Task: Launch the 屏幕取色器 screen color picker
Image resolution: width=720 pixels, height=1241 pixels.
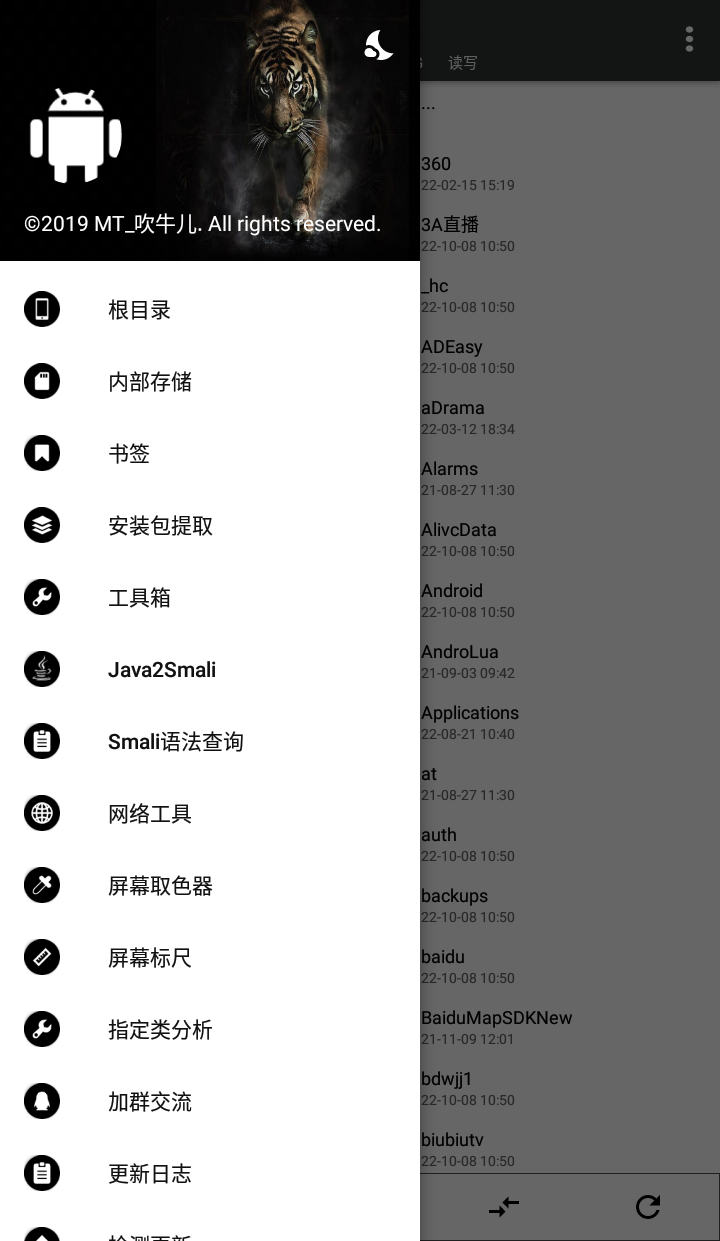Action: coord(160,885)
